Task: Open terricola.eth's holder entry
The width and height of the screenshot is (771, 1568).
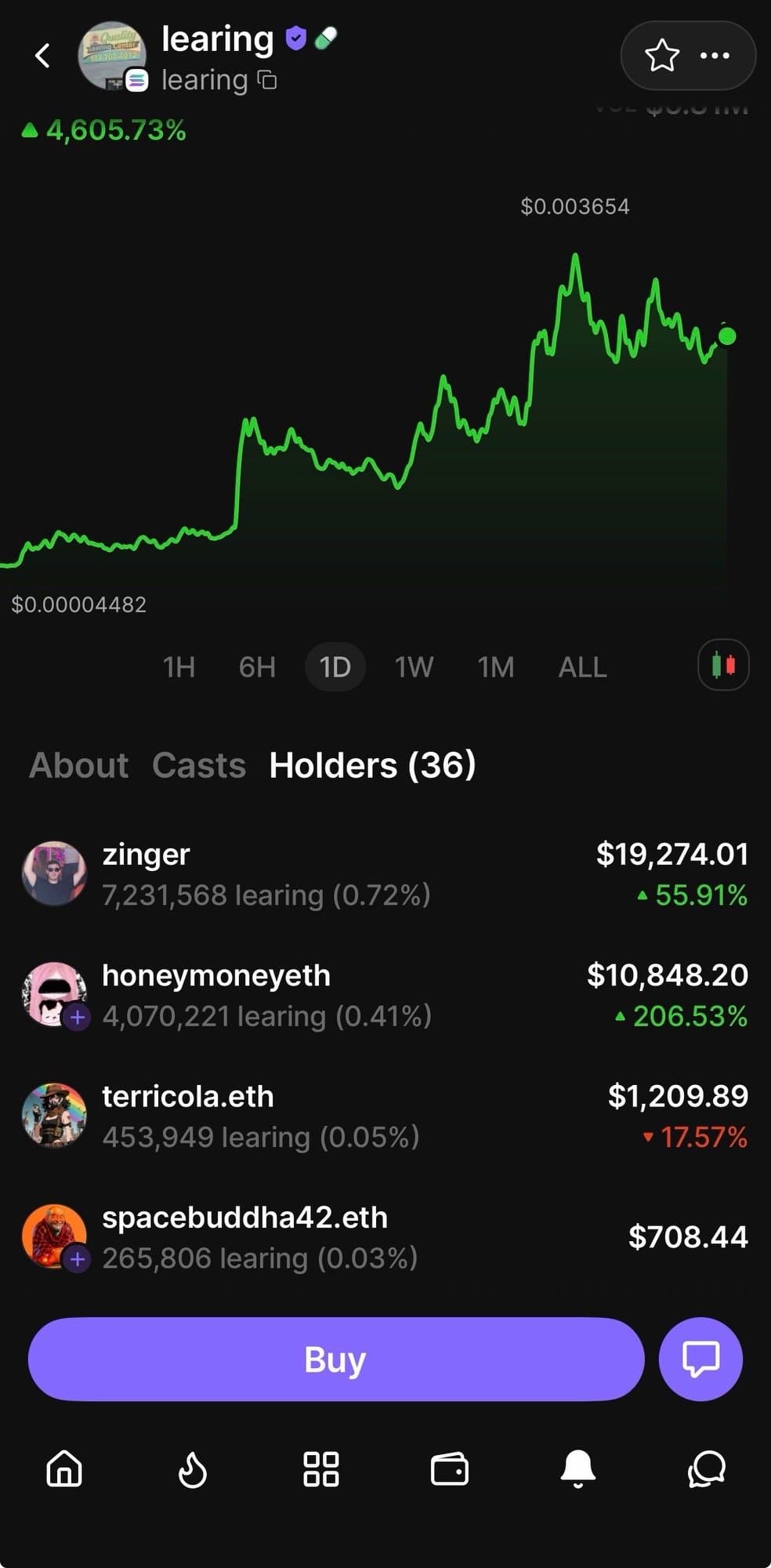Action: click(x=188, y=1097)
